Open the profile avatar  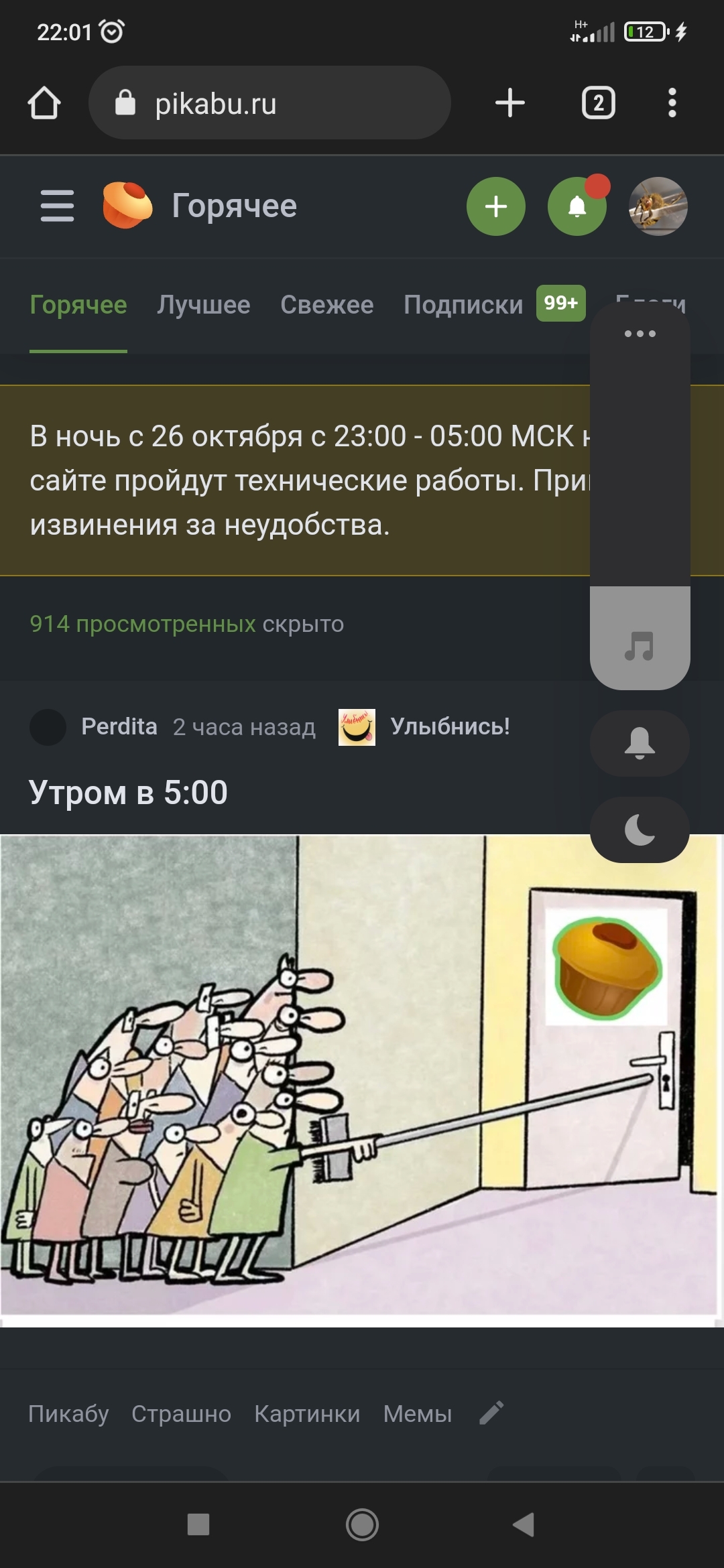(658, 206)
